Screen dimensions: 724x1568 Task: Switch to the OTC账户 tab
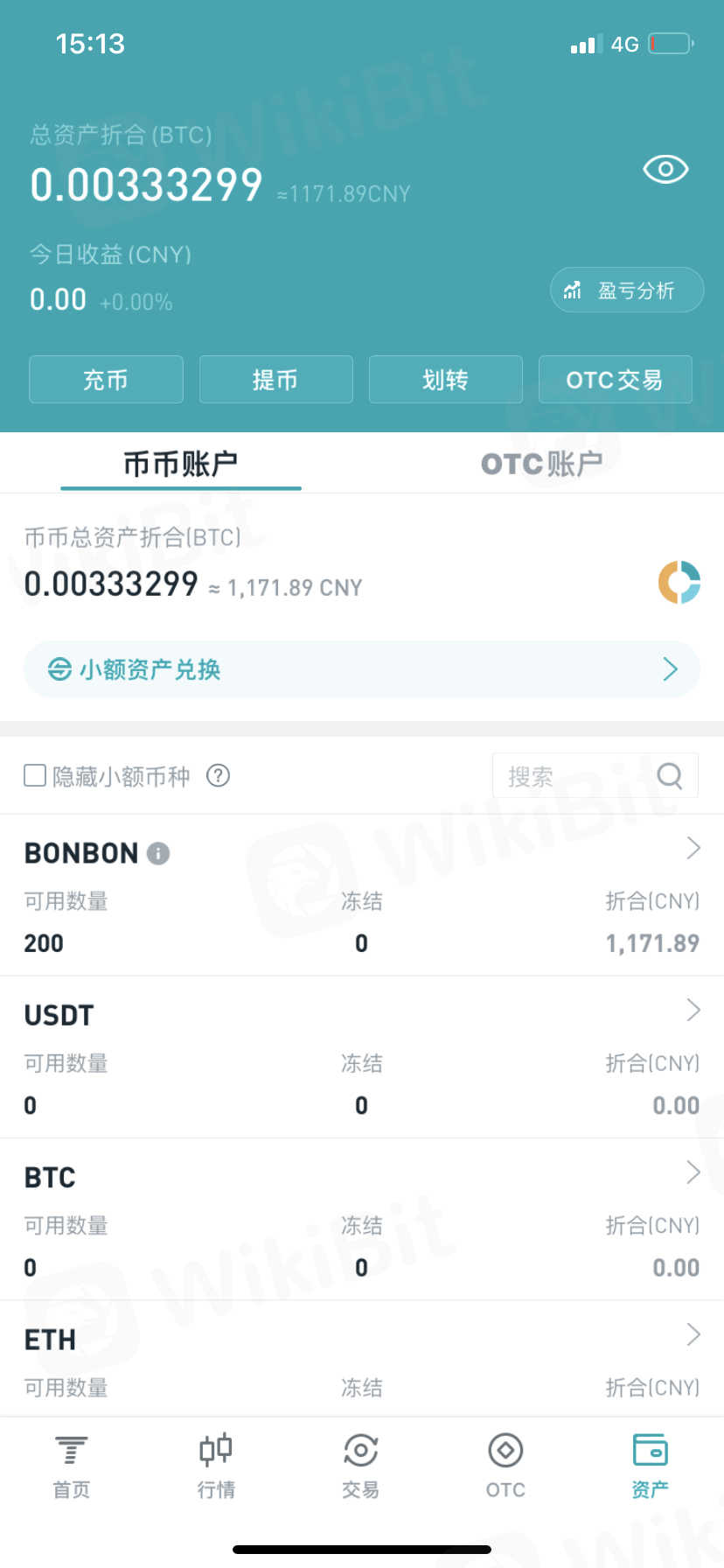click(541, 464)
